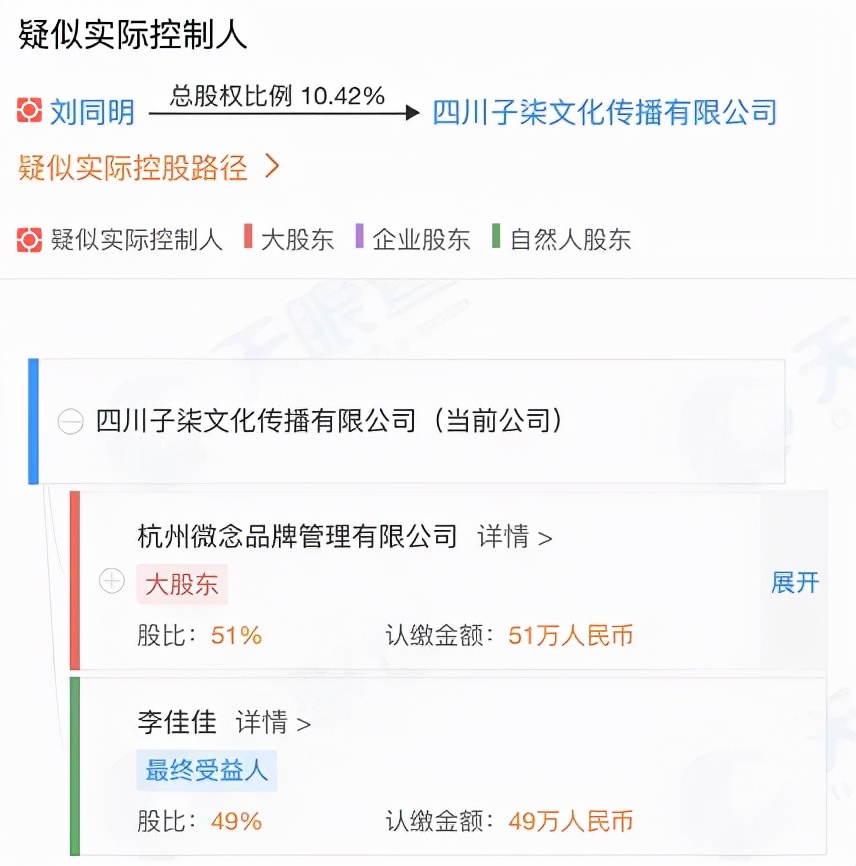Collapse the 四川子柒文化传播有限公司 tree node
The height and width of the screenshot is (866, 856).
pos(70,422)
